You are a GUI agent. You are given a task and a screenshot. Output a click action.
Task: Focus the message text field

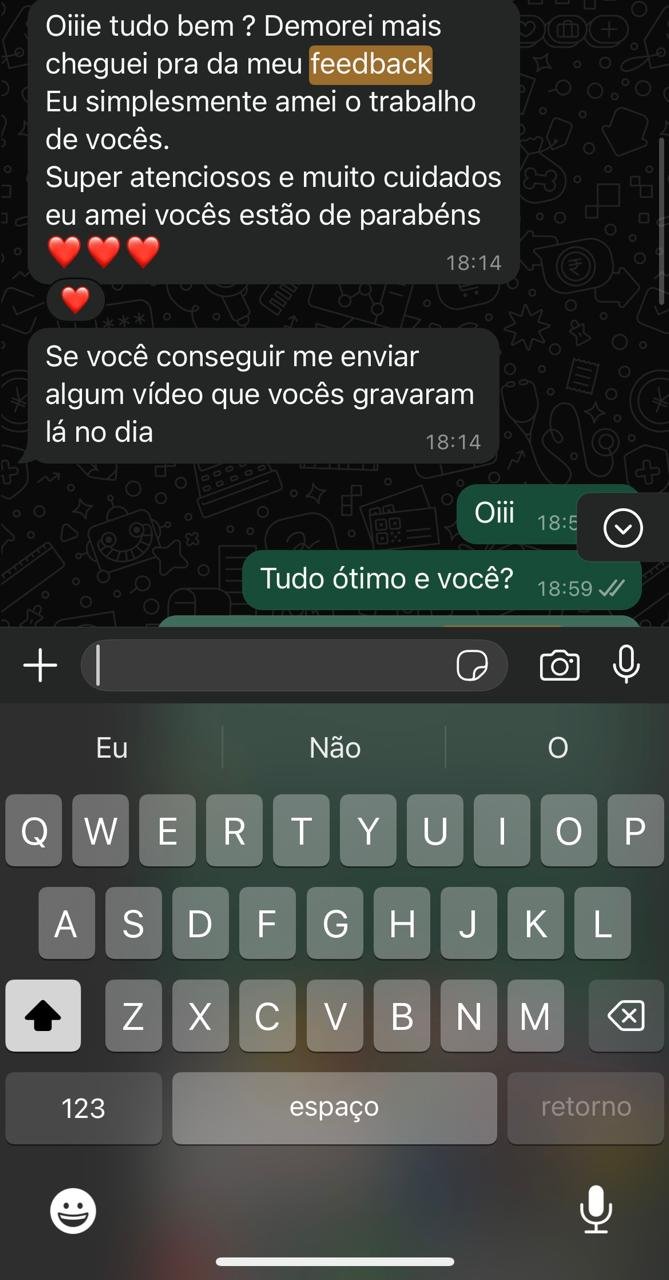pos(270,665)
